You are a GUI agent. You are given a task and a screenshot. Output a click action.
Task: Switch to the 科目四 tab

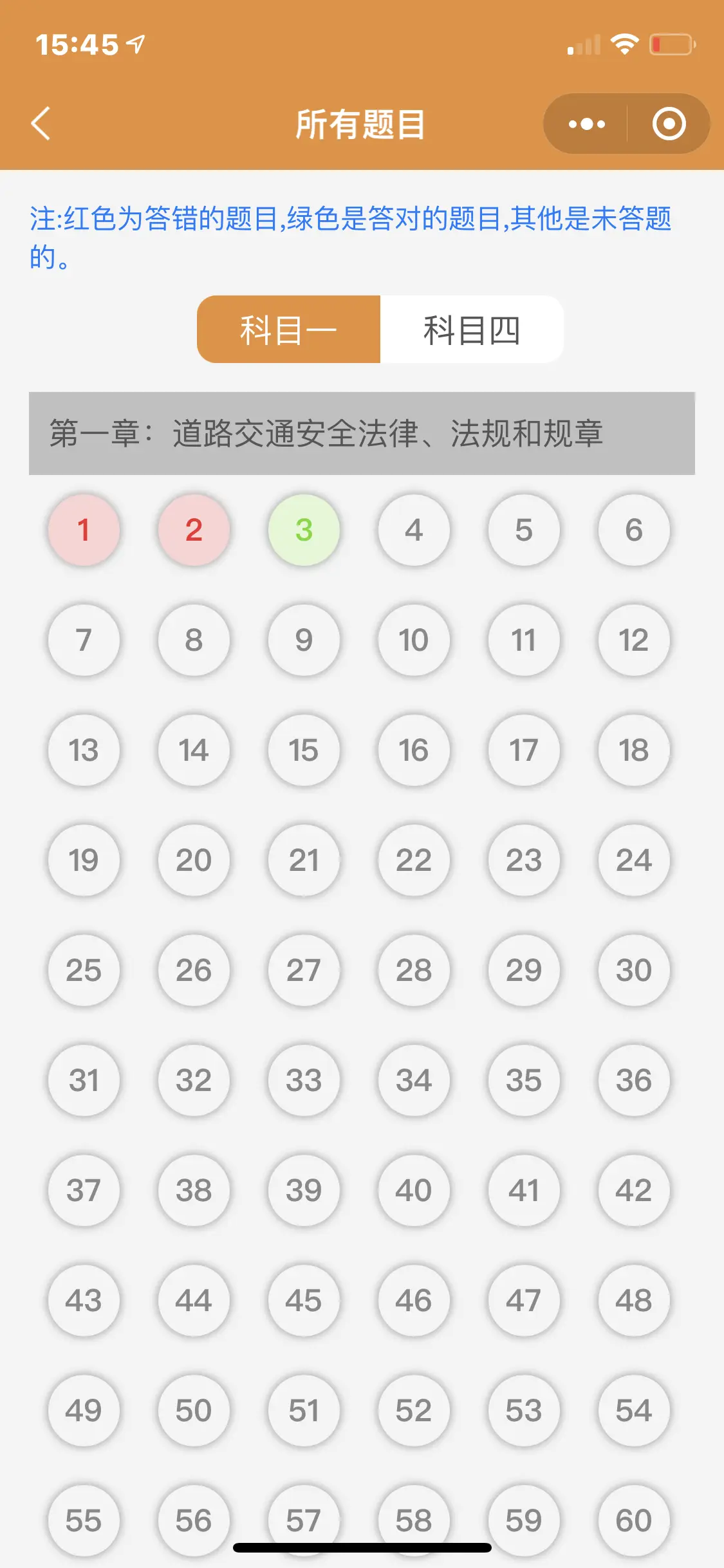(472, 330)
